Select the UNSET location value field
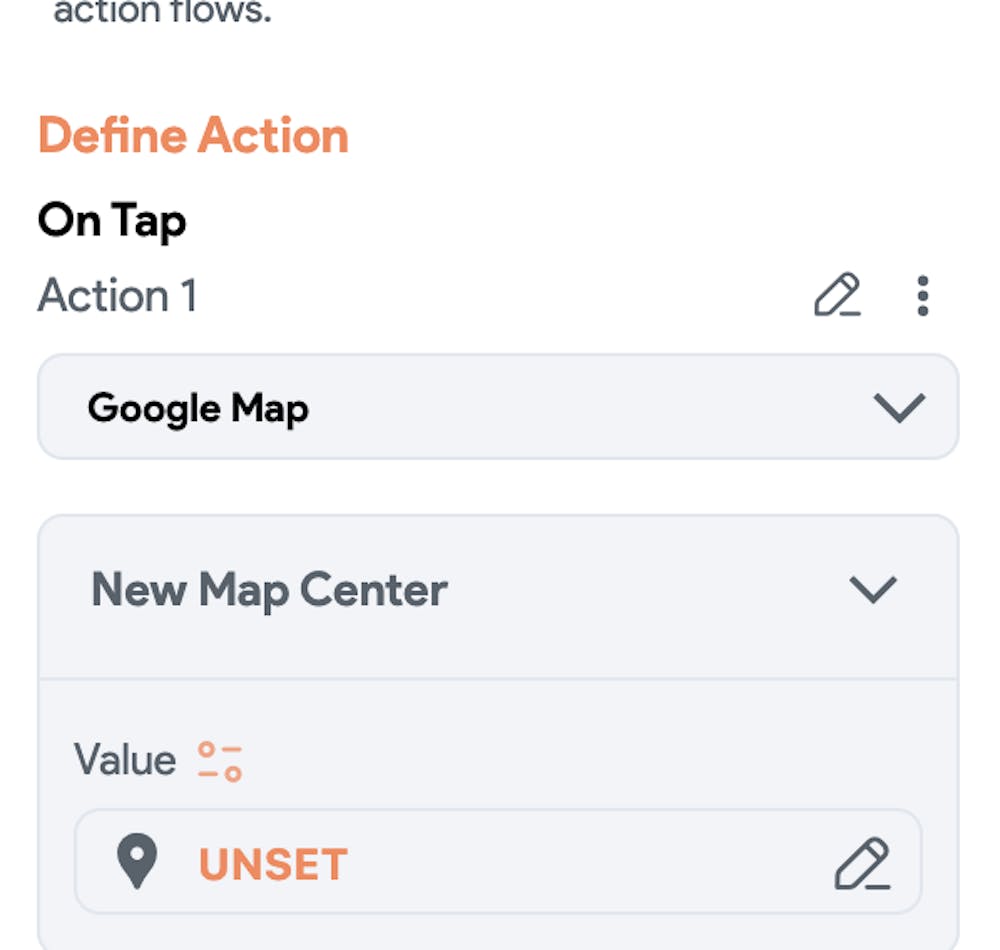 click(450, 863)
